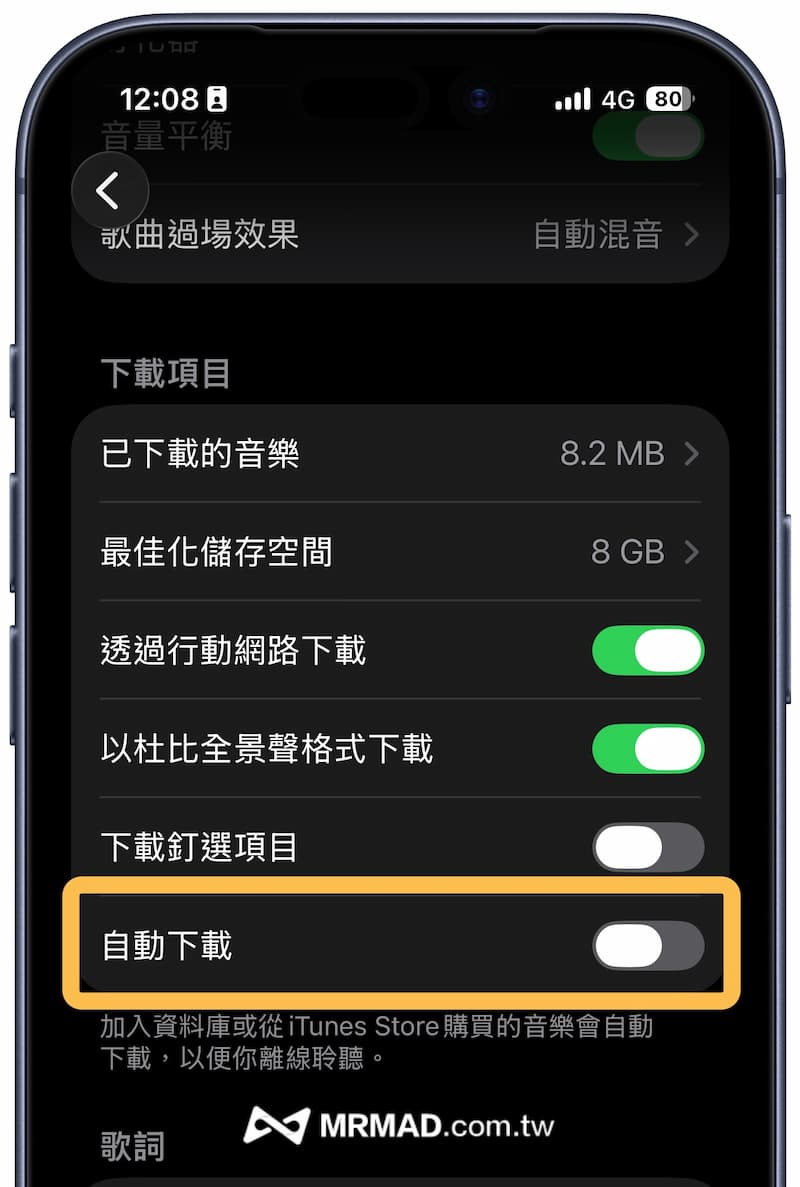Screen dimensions: 800x1187
Task: Tap the cellular signal indicator
Action: [571, 98]
